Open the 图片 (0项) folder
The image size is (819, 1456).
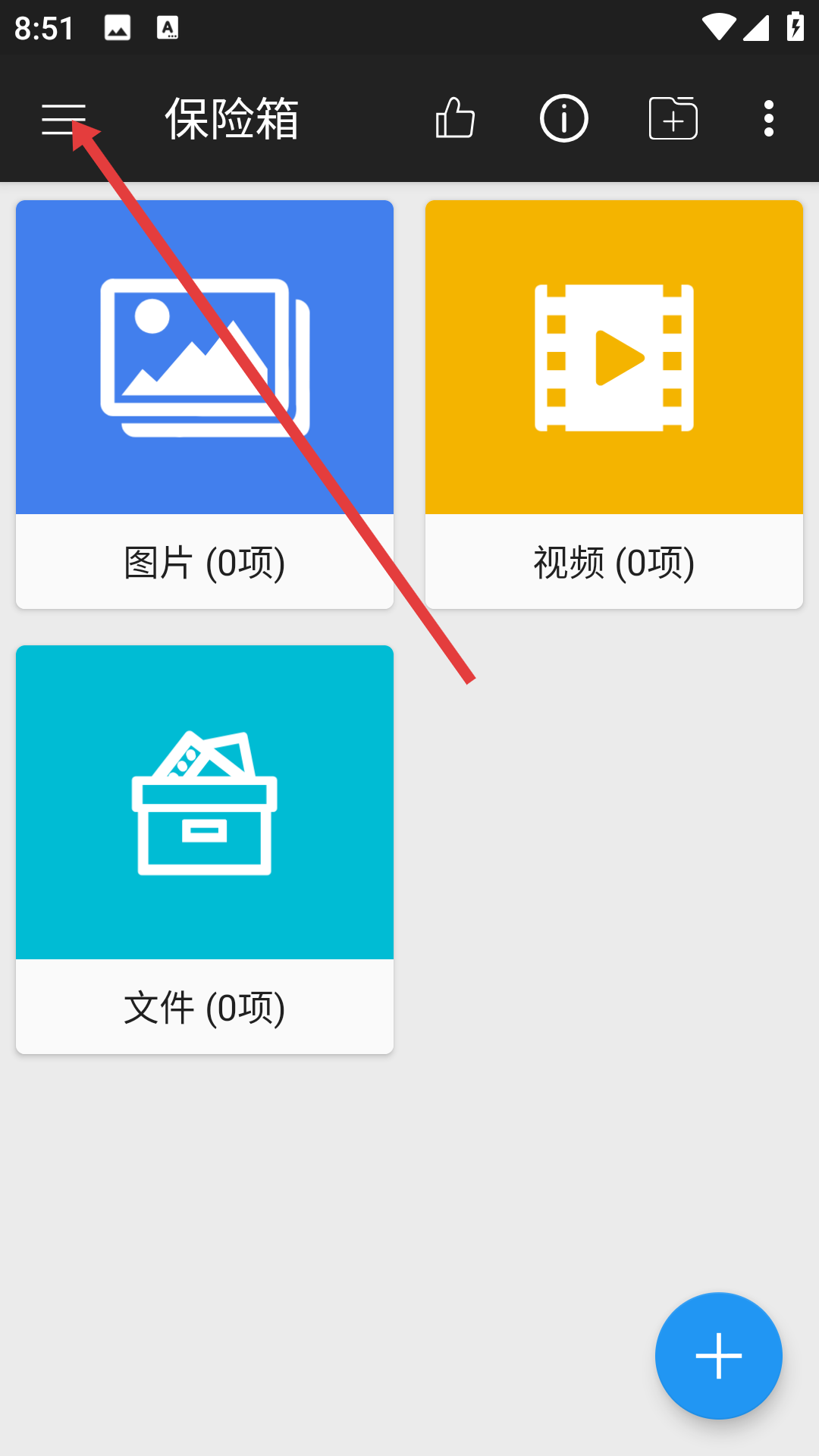tap(205, 403)
